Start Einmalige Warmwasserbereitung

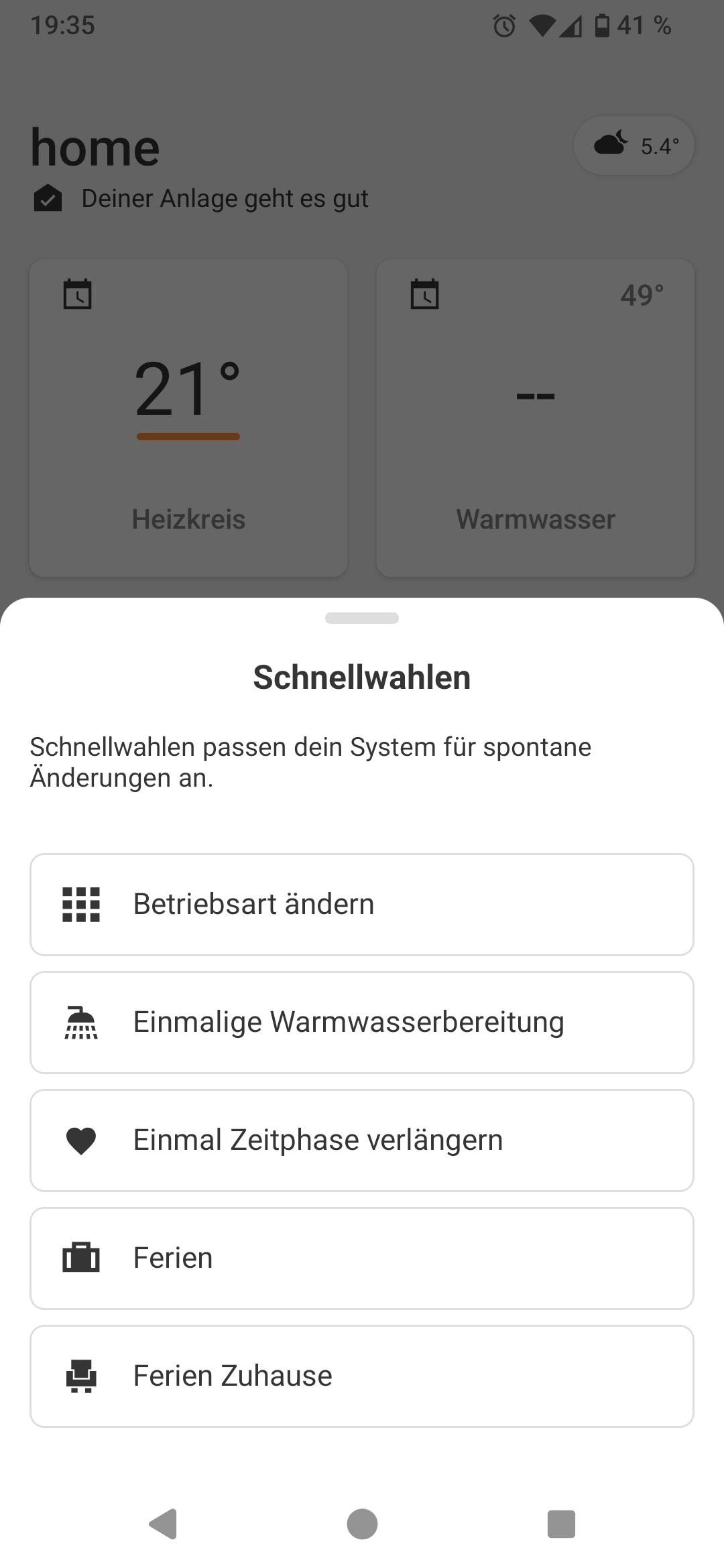pos(362,1023)
